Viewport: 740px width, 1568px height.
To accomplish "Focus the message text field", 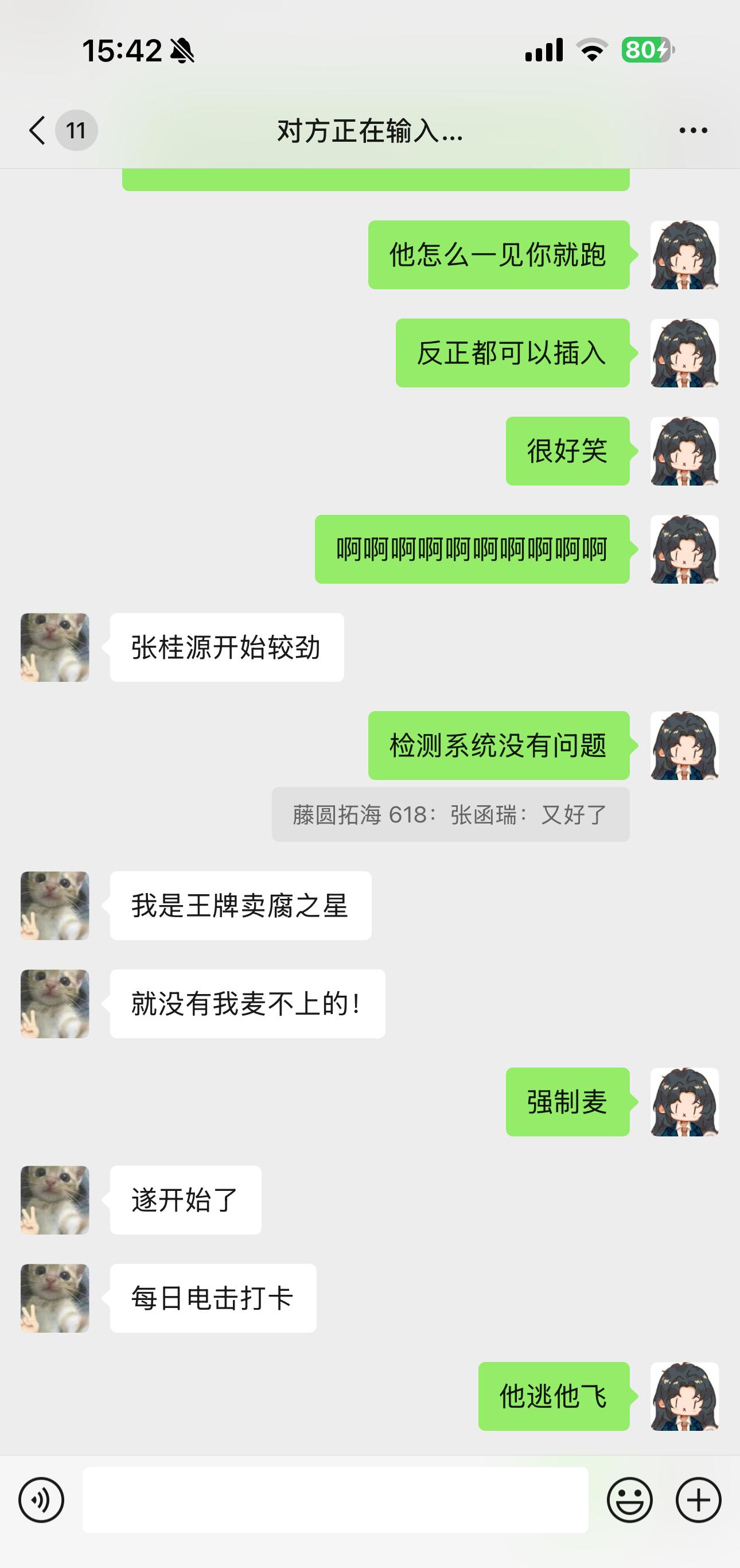I will coord(334,1500).
